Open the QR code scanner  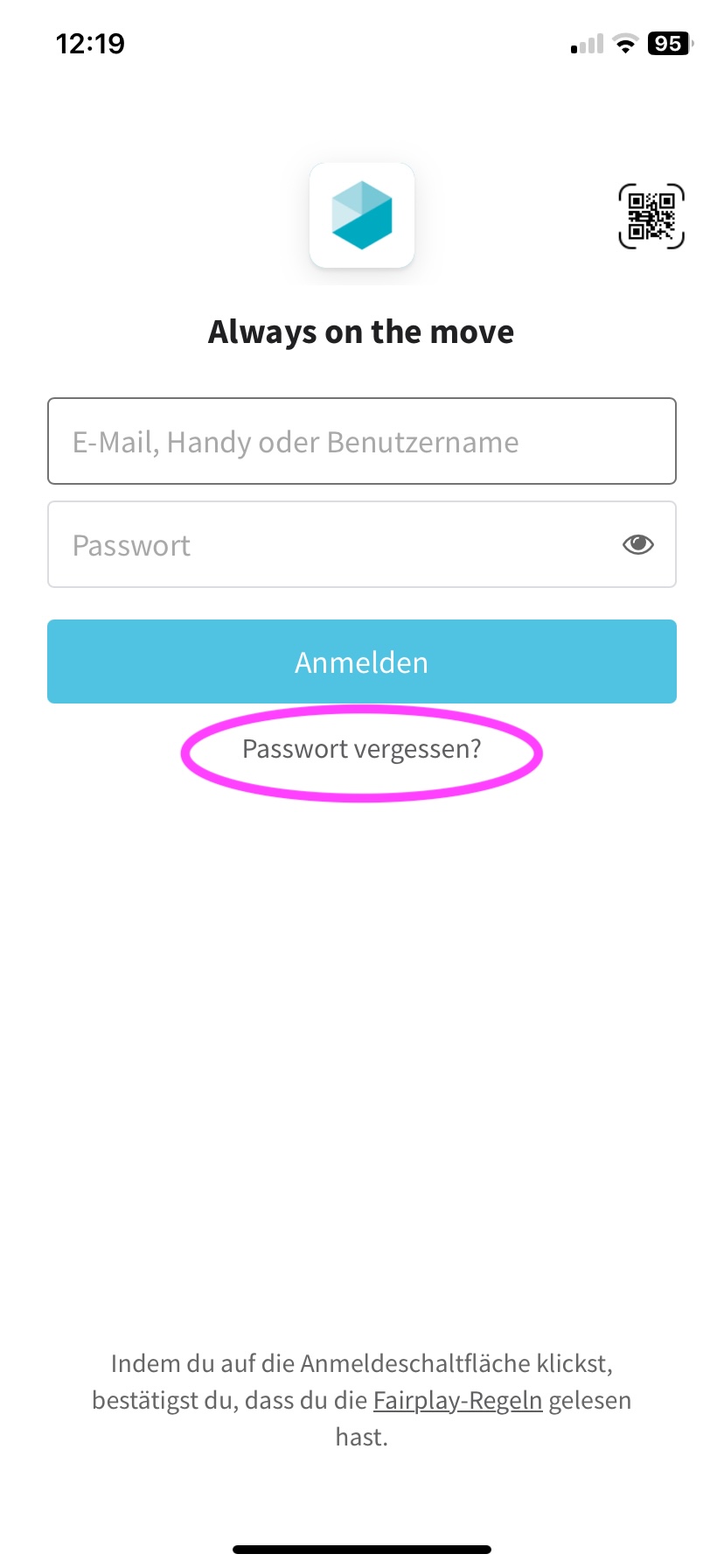651,216
